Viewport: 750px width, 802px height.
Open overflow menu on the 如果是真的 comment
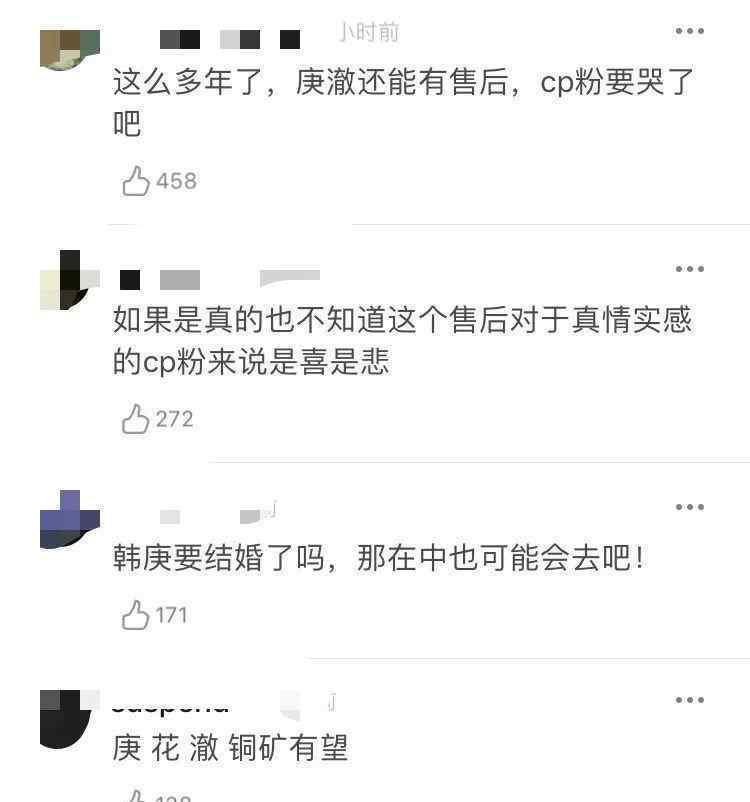tap(690, 269)
